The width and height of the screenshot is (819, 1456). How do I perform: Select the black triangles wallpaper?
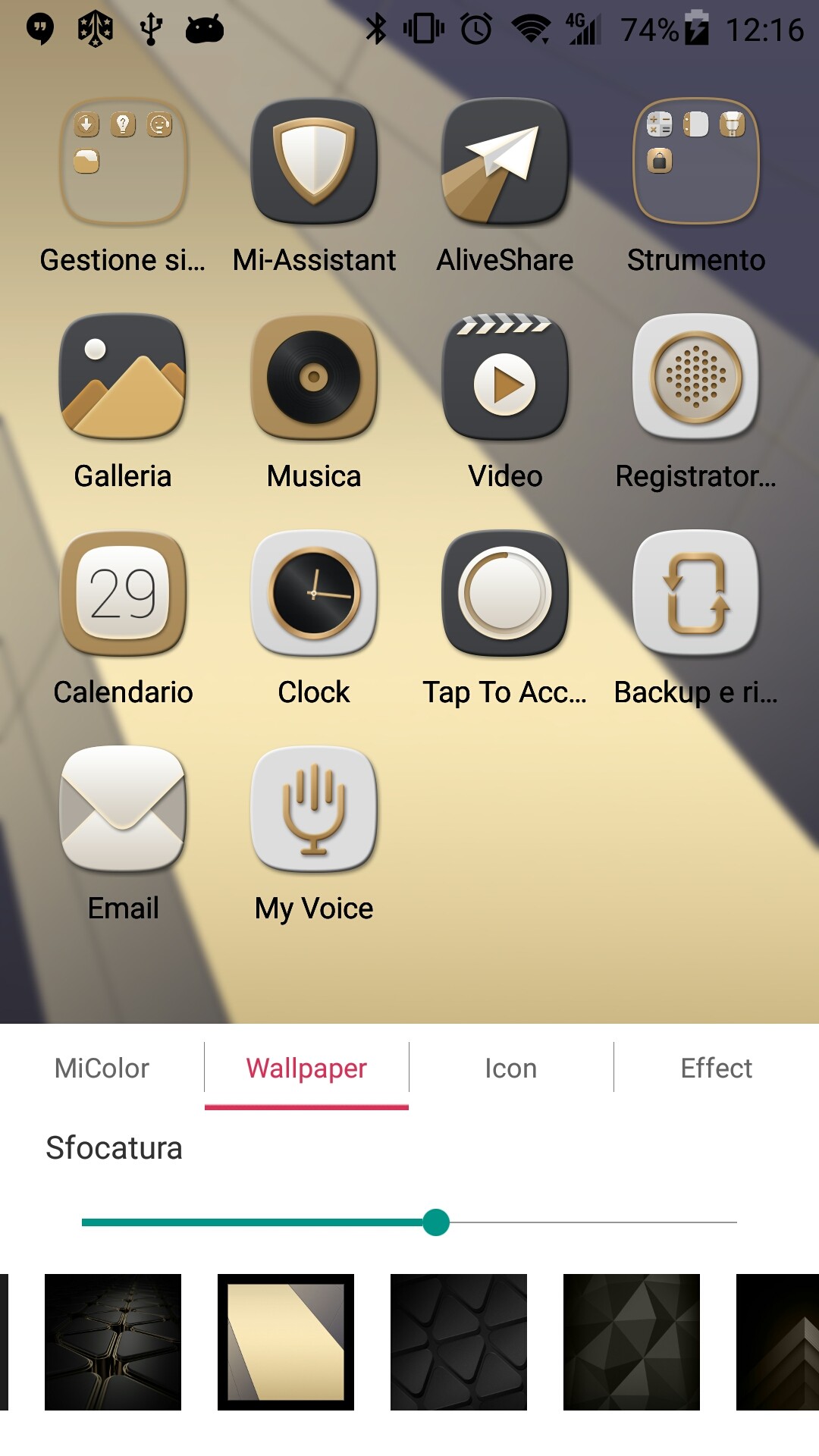459,1341
